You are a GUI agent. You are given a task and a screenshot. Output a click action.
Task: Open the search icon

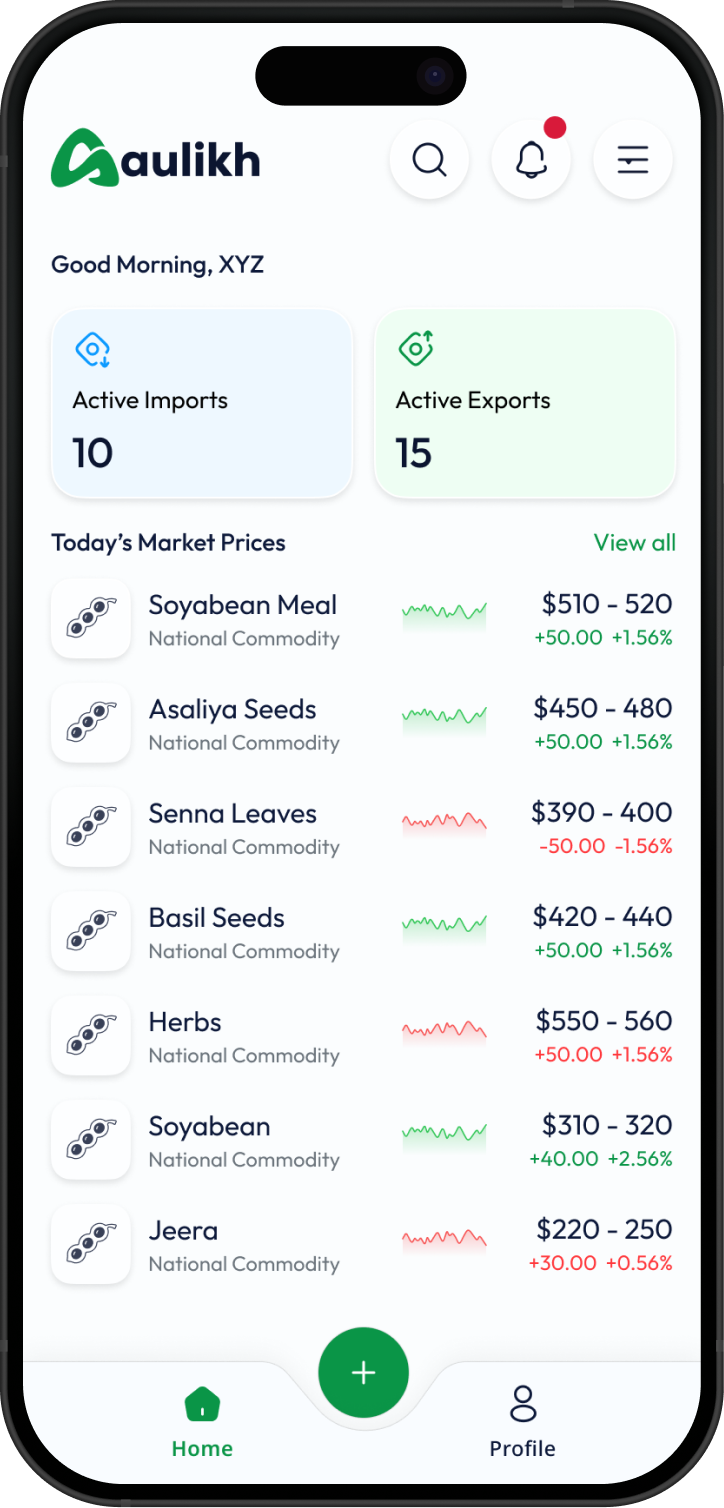click(429, 160)
